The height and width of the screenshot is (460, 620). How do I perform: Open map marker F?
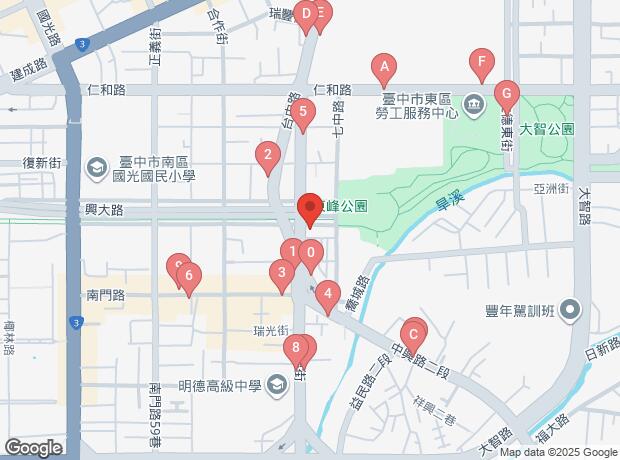(x=482, y=64)
